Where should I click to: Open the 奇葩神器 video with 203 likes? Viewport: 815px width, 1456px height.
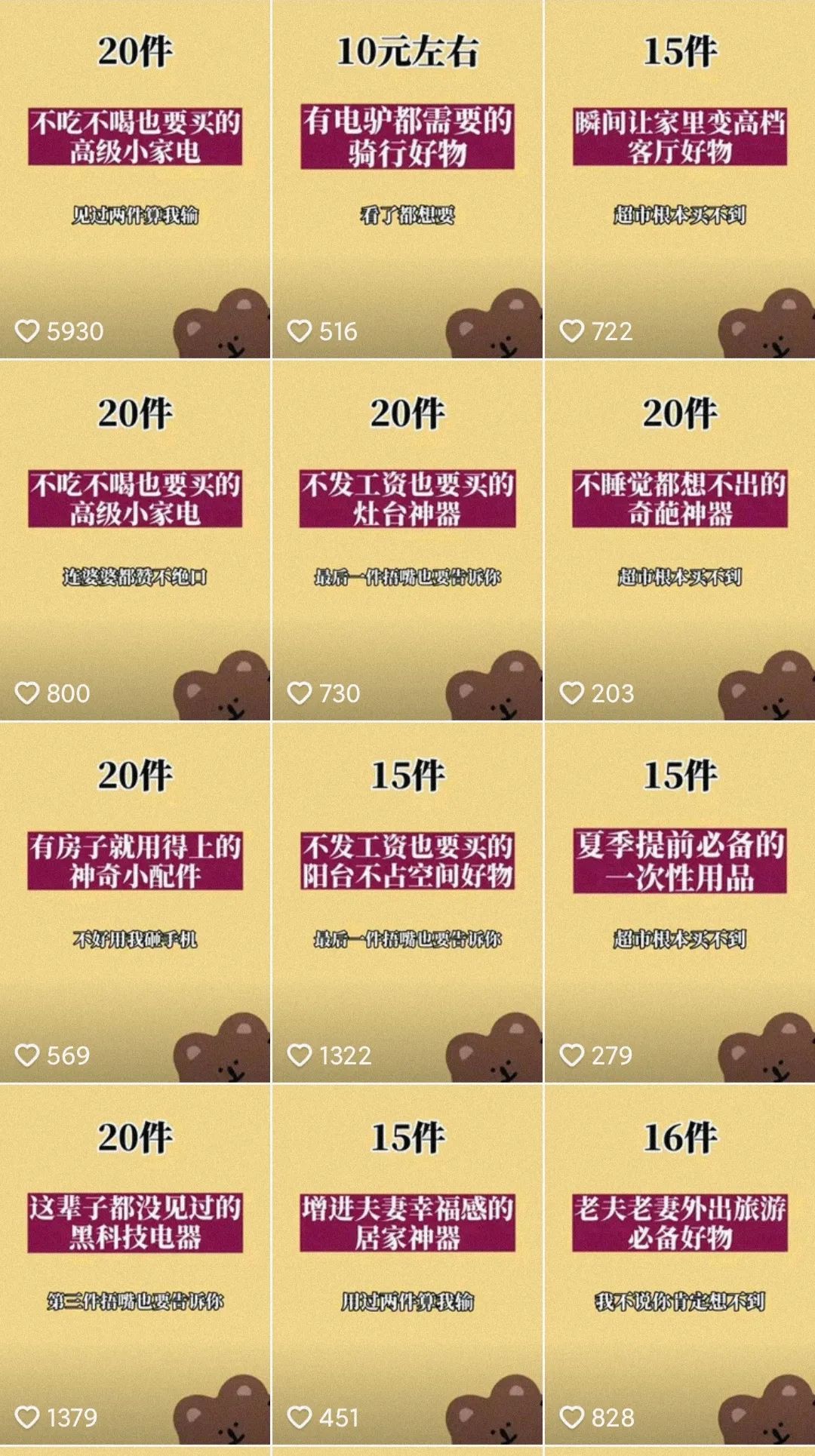pos(680,540)
